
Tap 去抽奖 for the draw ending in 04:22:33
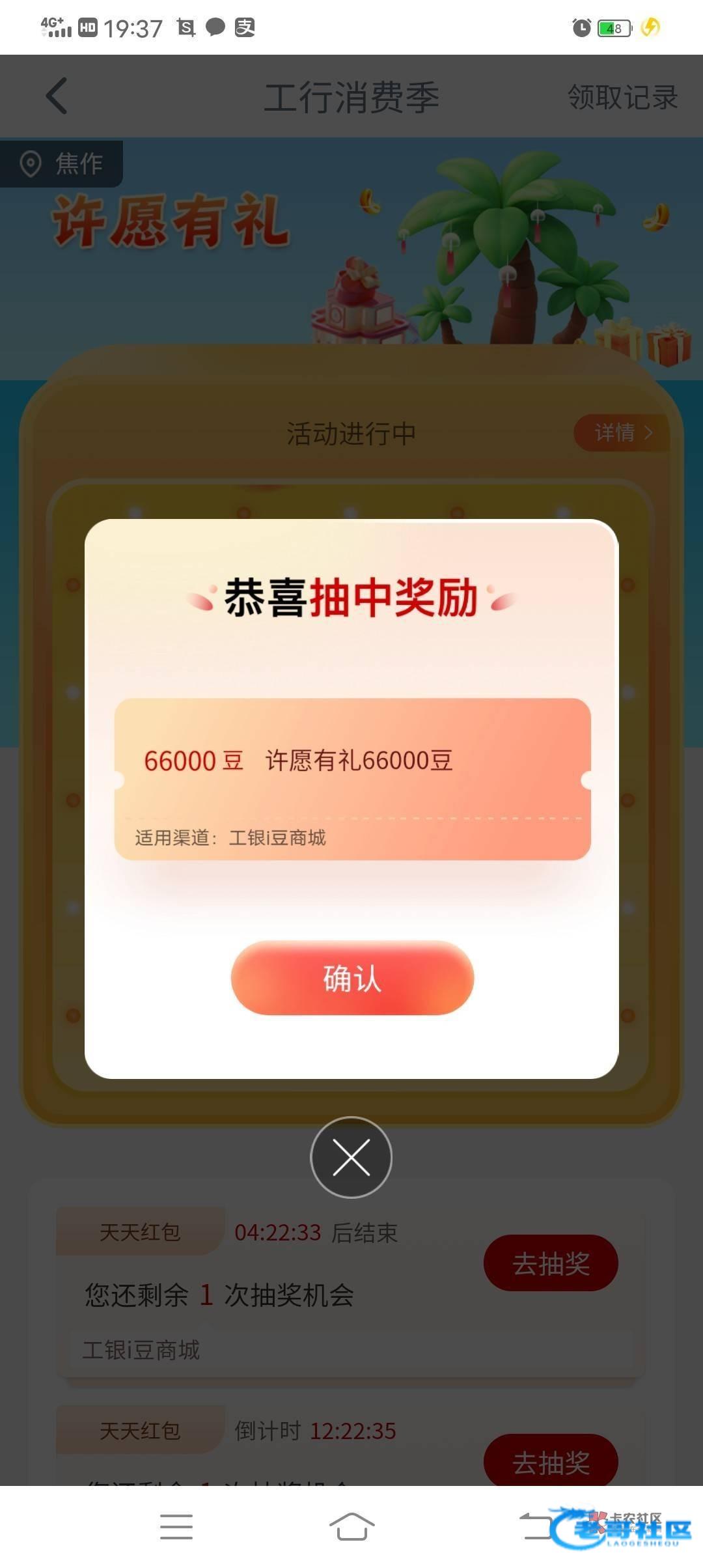click(x=551, y=1263)
